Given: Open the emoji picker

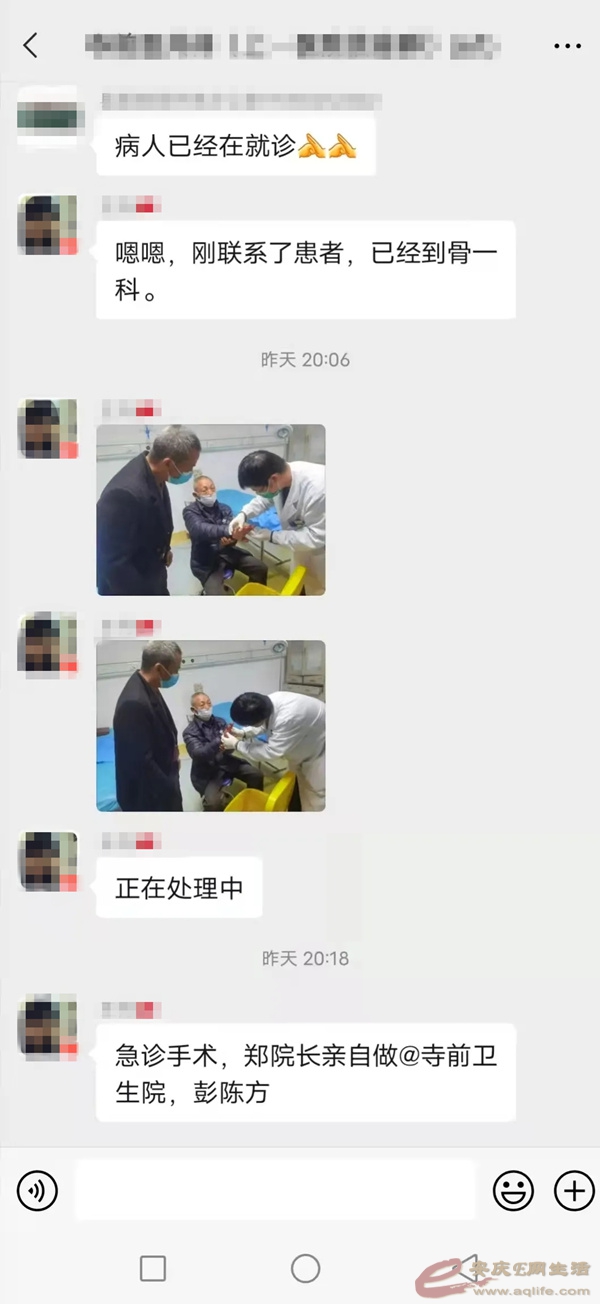Looking at the screenshot, I should [x=513, y=1190].
